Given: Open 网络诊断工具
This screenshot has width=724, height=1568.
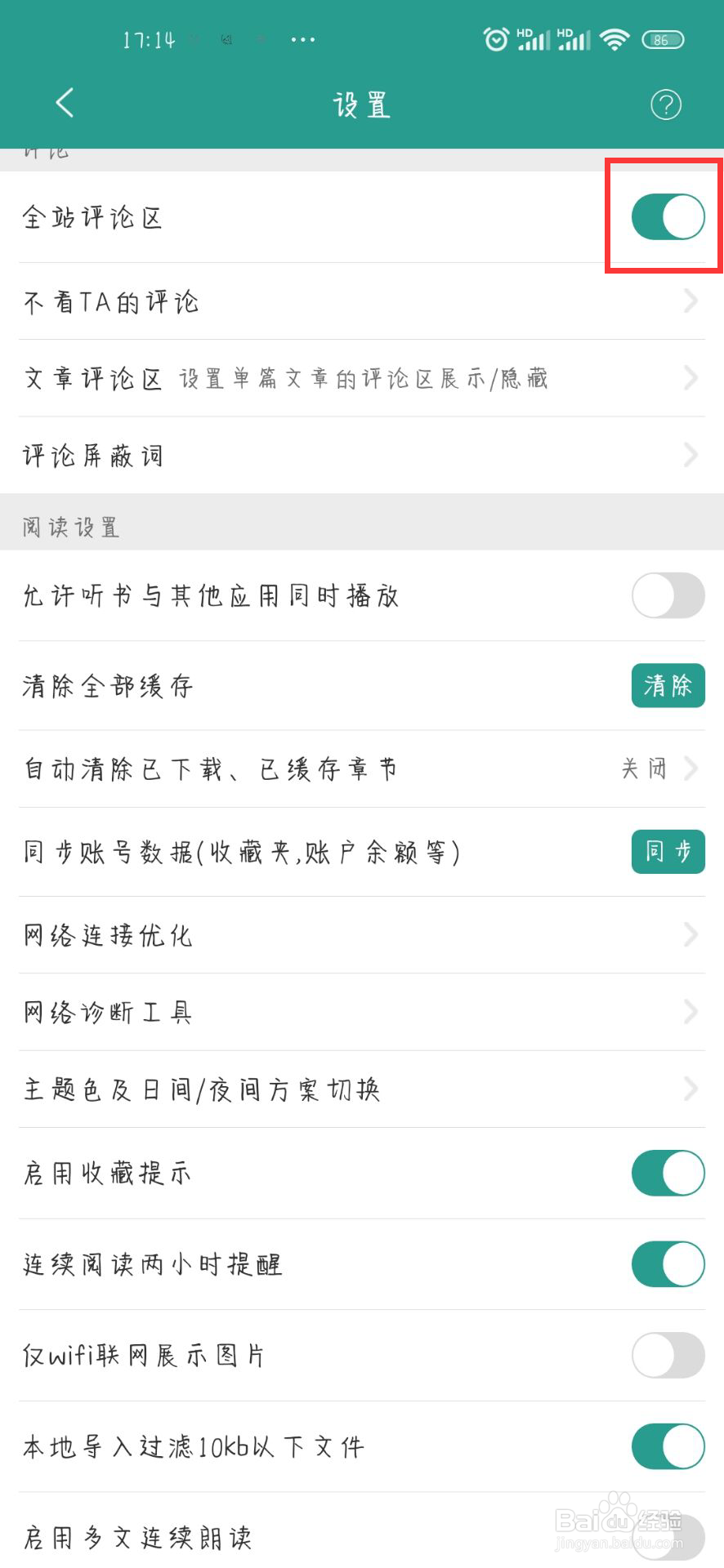Looking at the screenshot, I should pyautogui.click(x=362, y=1012).
